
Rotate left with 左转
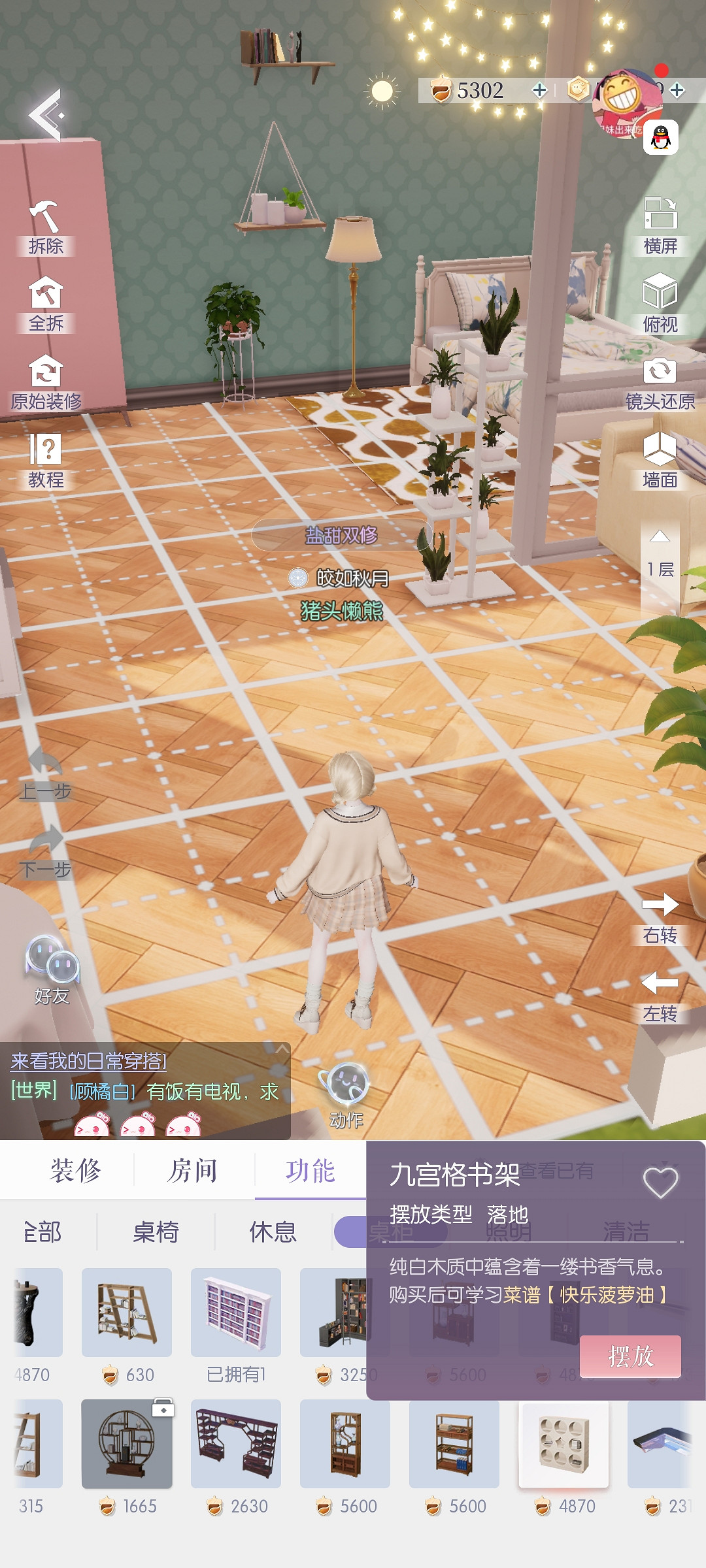tap(660, 996)
